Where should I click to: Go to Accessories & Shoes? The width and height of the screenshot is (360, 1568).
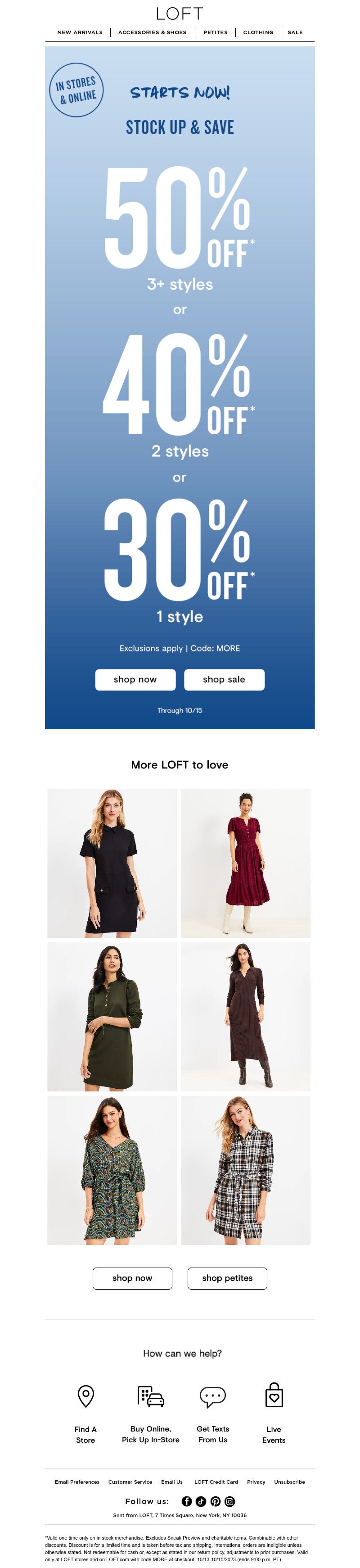(152, 32)
